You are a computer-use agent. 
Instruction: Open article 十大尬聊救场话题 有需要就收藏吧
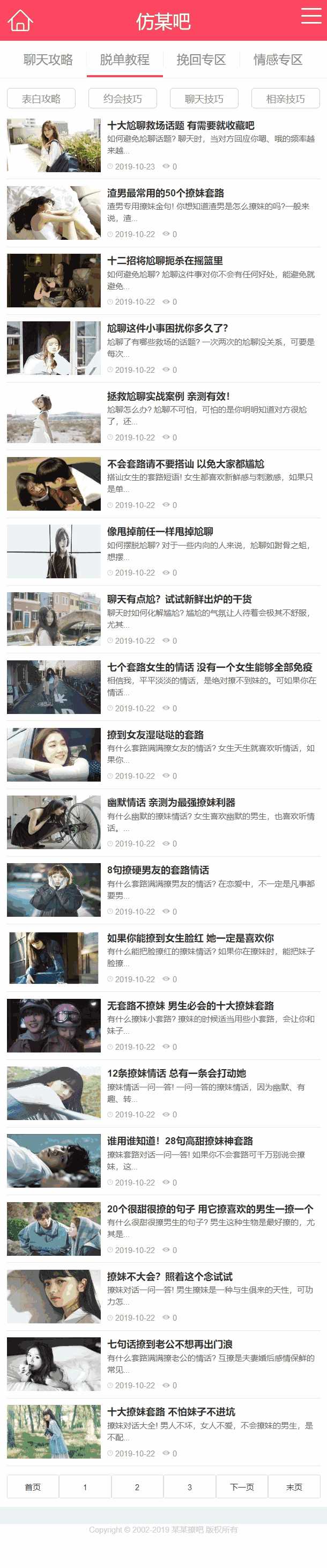pos(181,126)
